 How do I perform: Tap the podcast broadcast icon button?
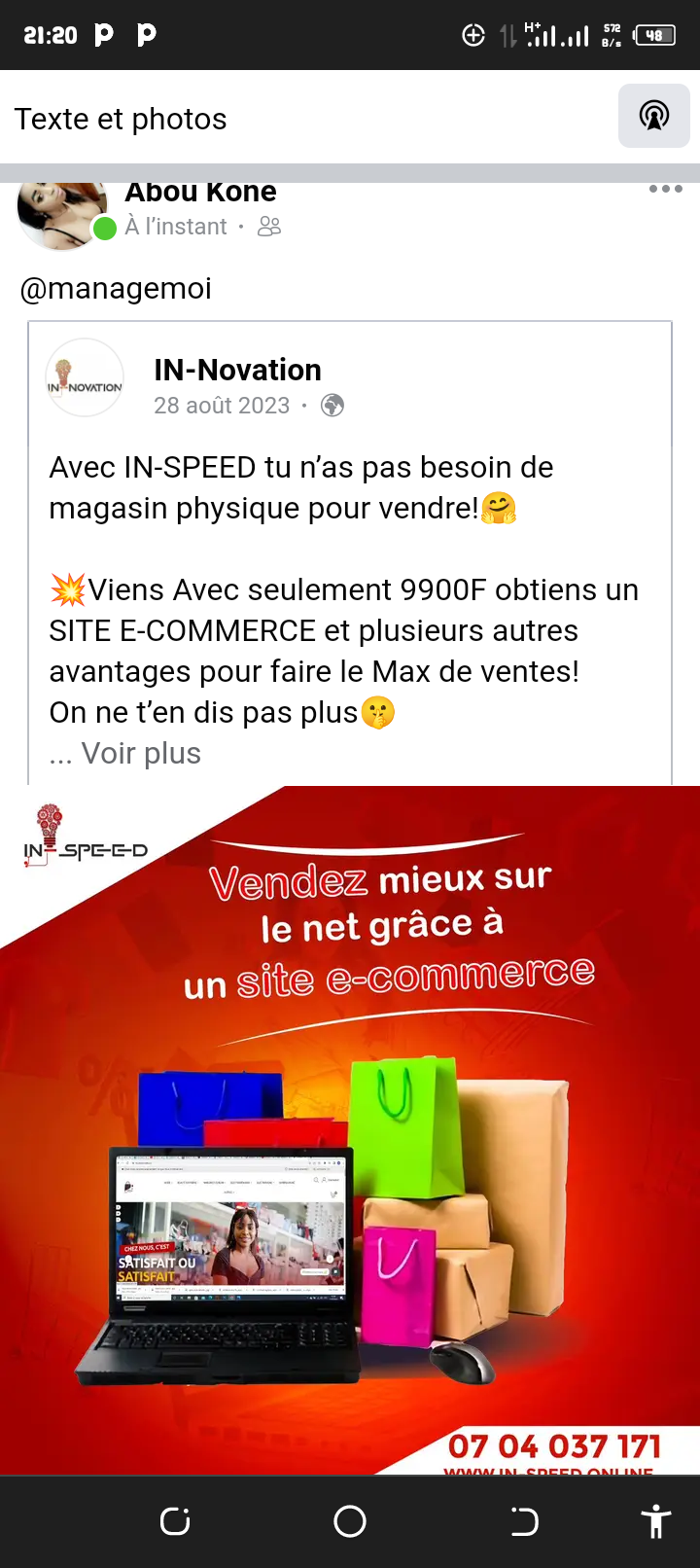(654, 116)
